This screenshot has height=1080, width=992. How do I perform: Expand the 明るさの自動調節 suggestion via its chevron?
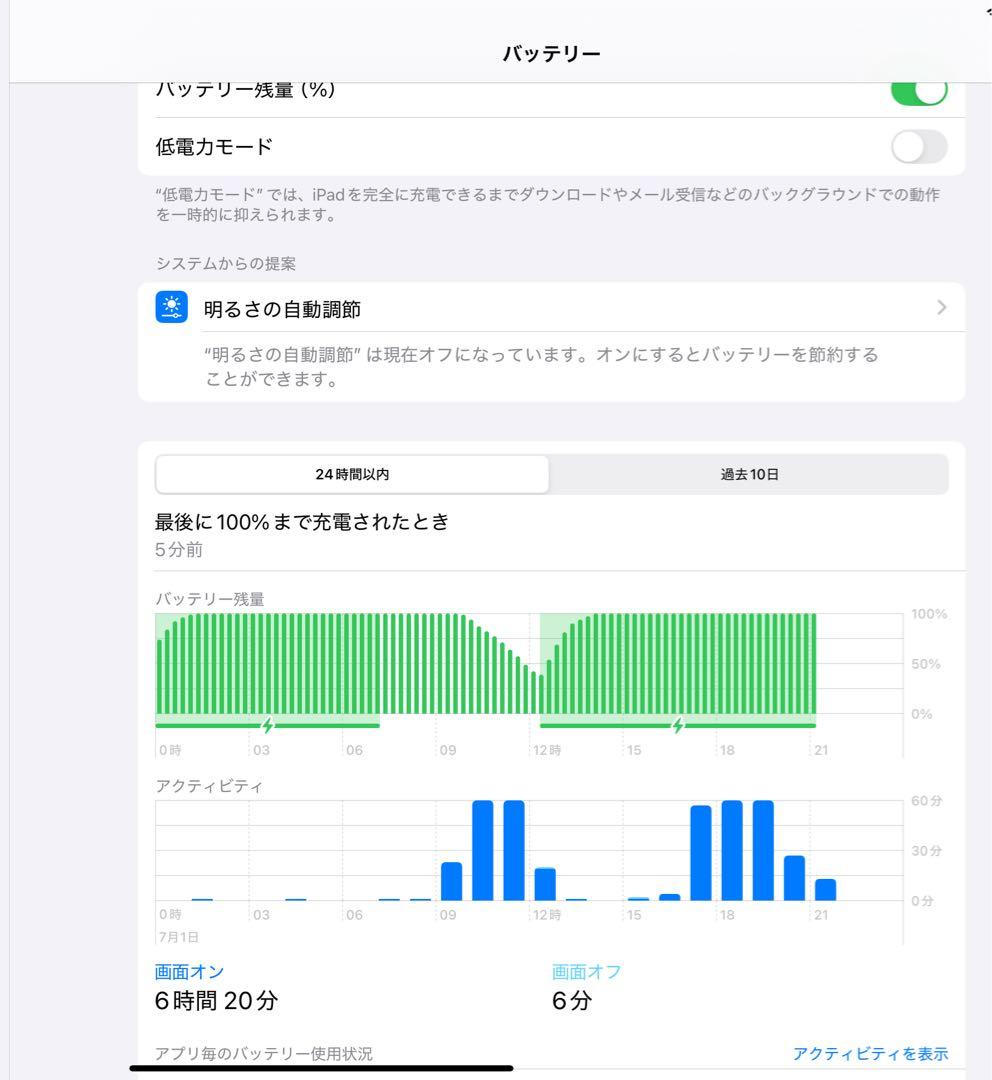point(941,309)
